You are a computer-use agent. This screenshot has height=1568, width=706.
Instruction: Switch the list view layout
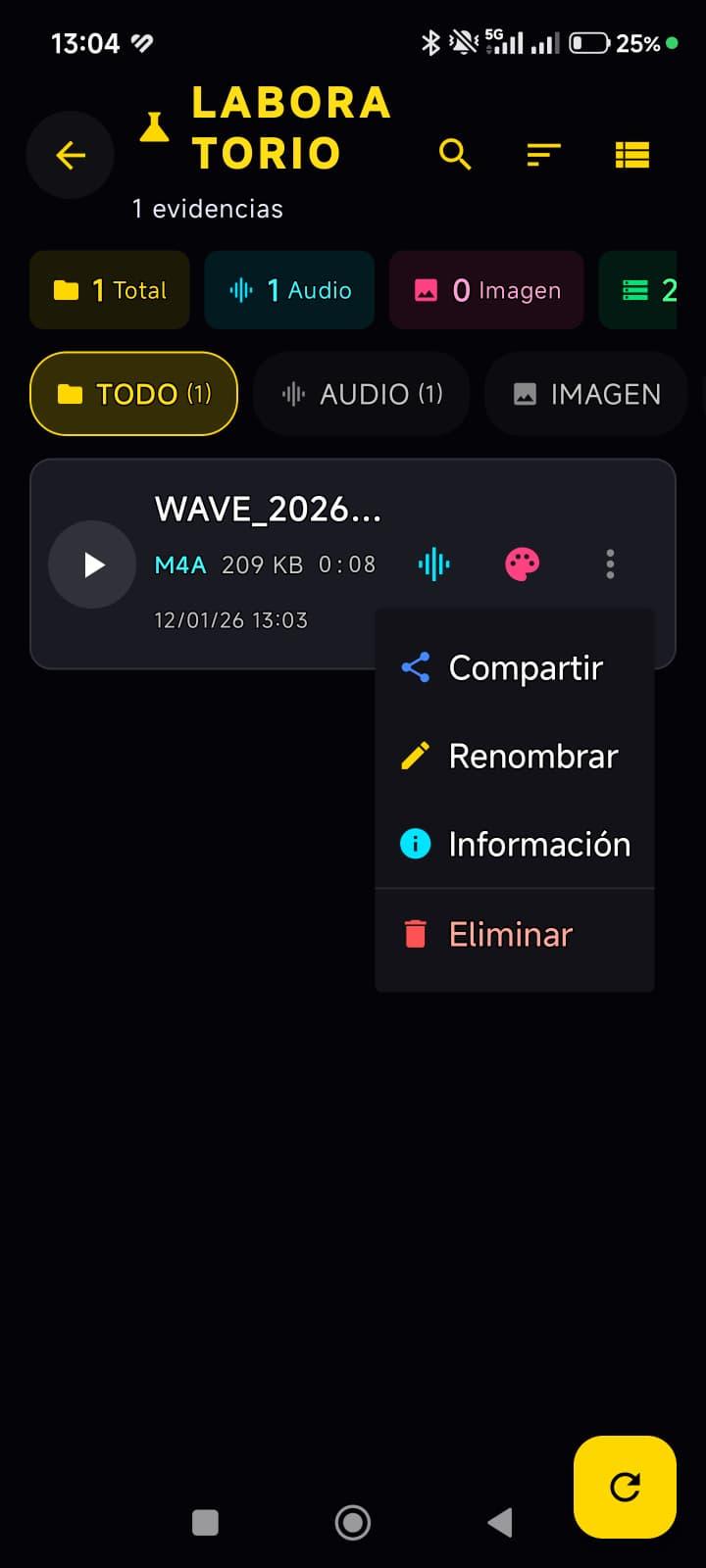(631, 155)
